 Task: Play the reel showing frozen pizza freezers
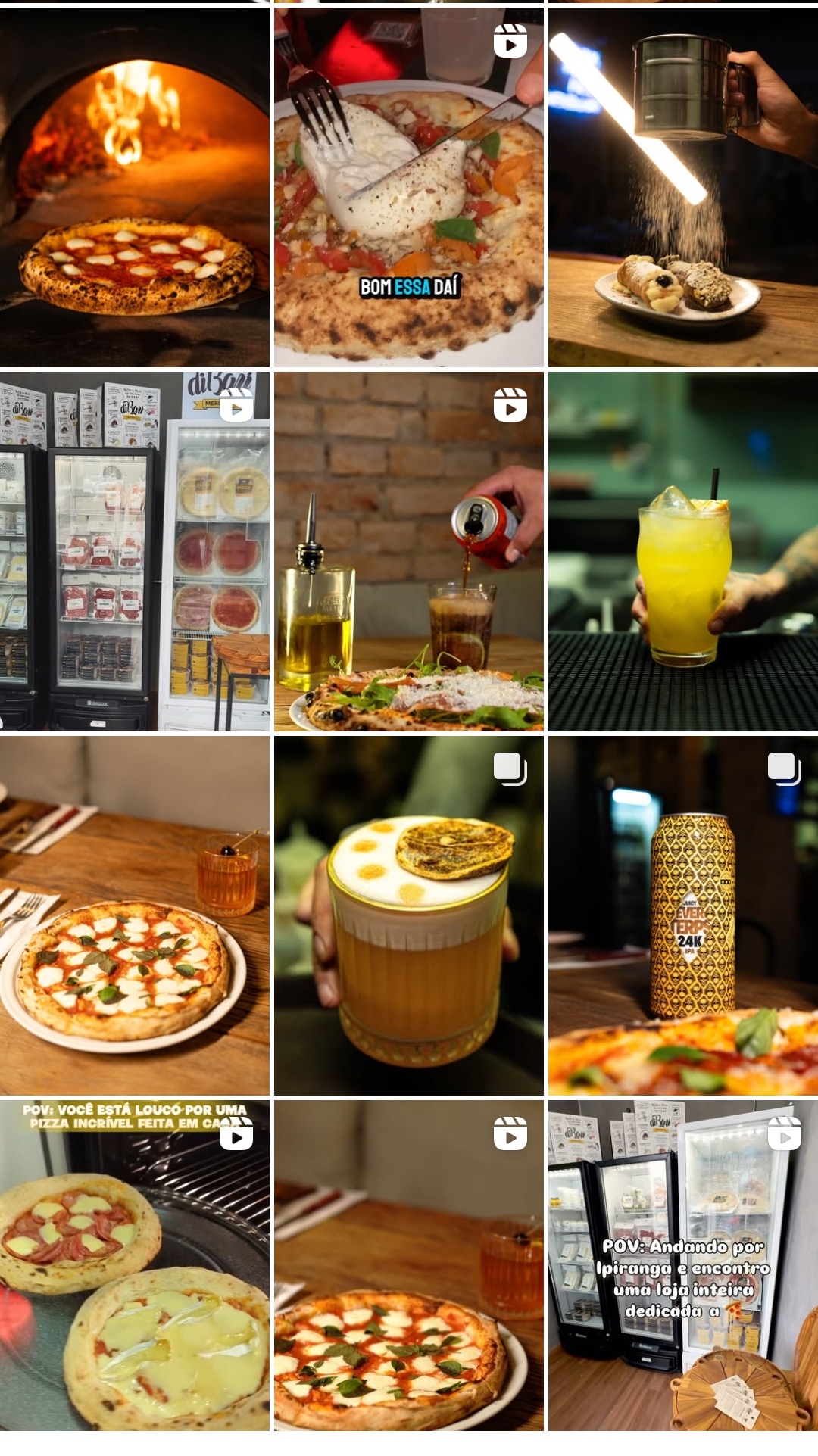[135, 551]
